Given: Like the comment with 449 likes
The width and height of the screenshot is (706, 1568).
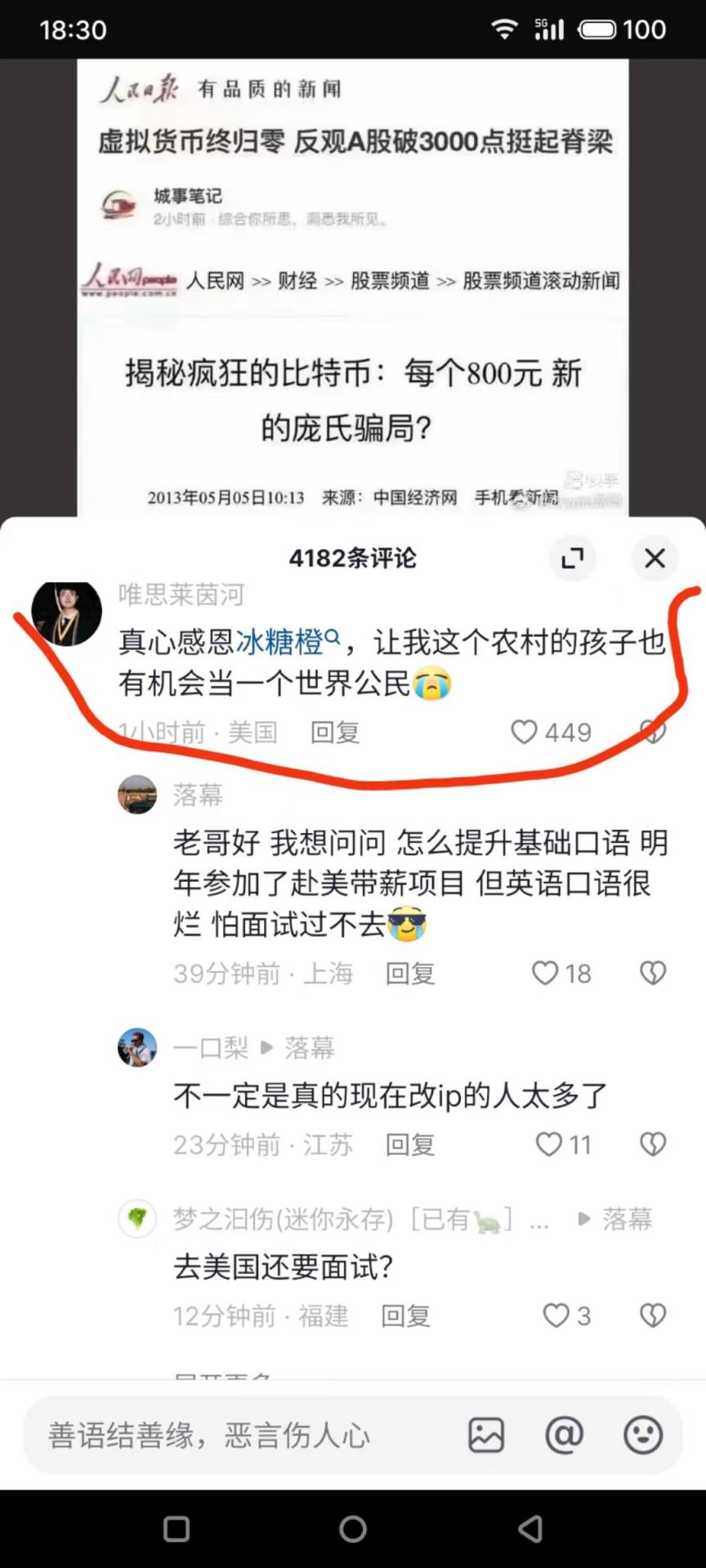Looking at the screenshot, I should point(525,732).
